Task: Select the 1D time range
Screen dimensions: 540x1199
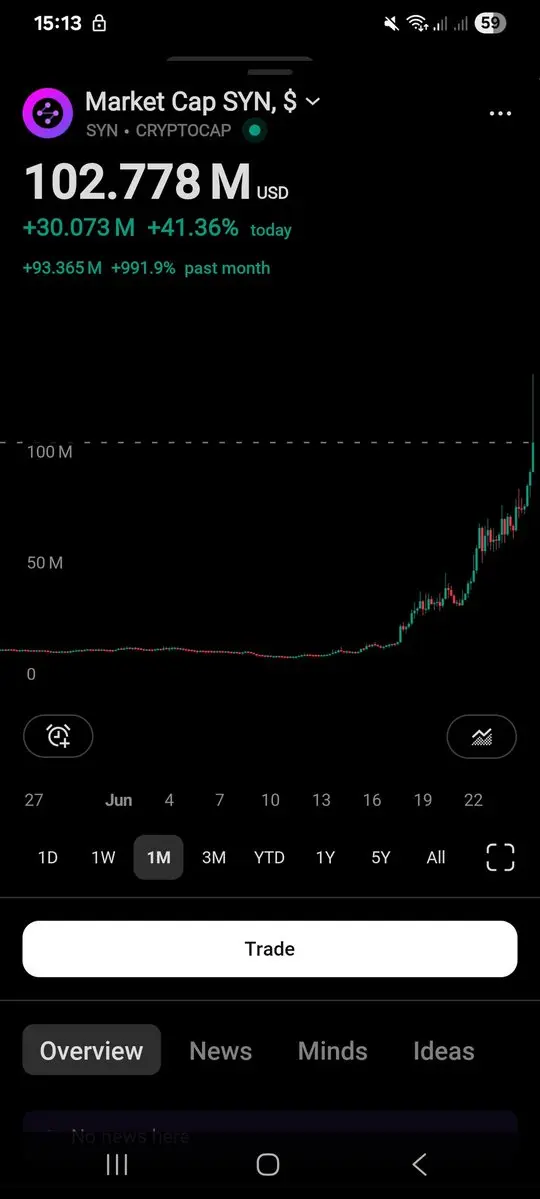Action: coord(47,857)
